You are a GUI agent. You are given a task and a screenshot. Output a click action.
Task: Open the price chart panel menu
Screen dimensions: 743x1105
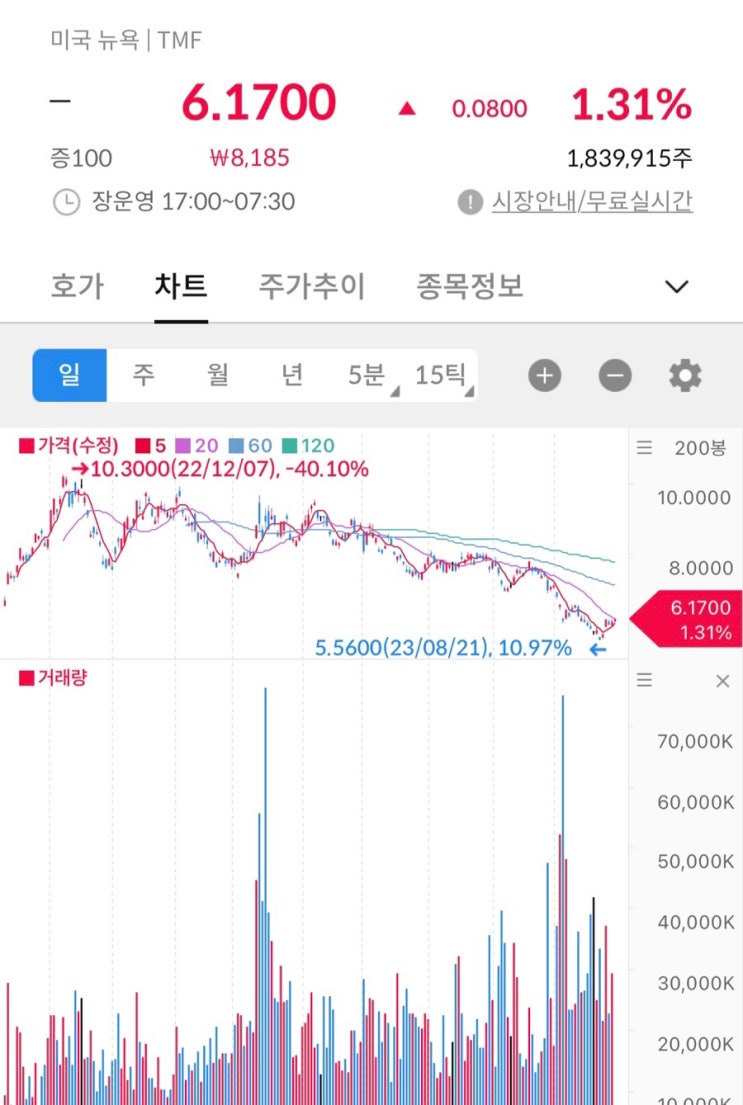tap(645, 448)
